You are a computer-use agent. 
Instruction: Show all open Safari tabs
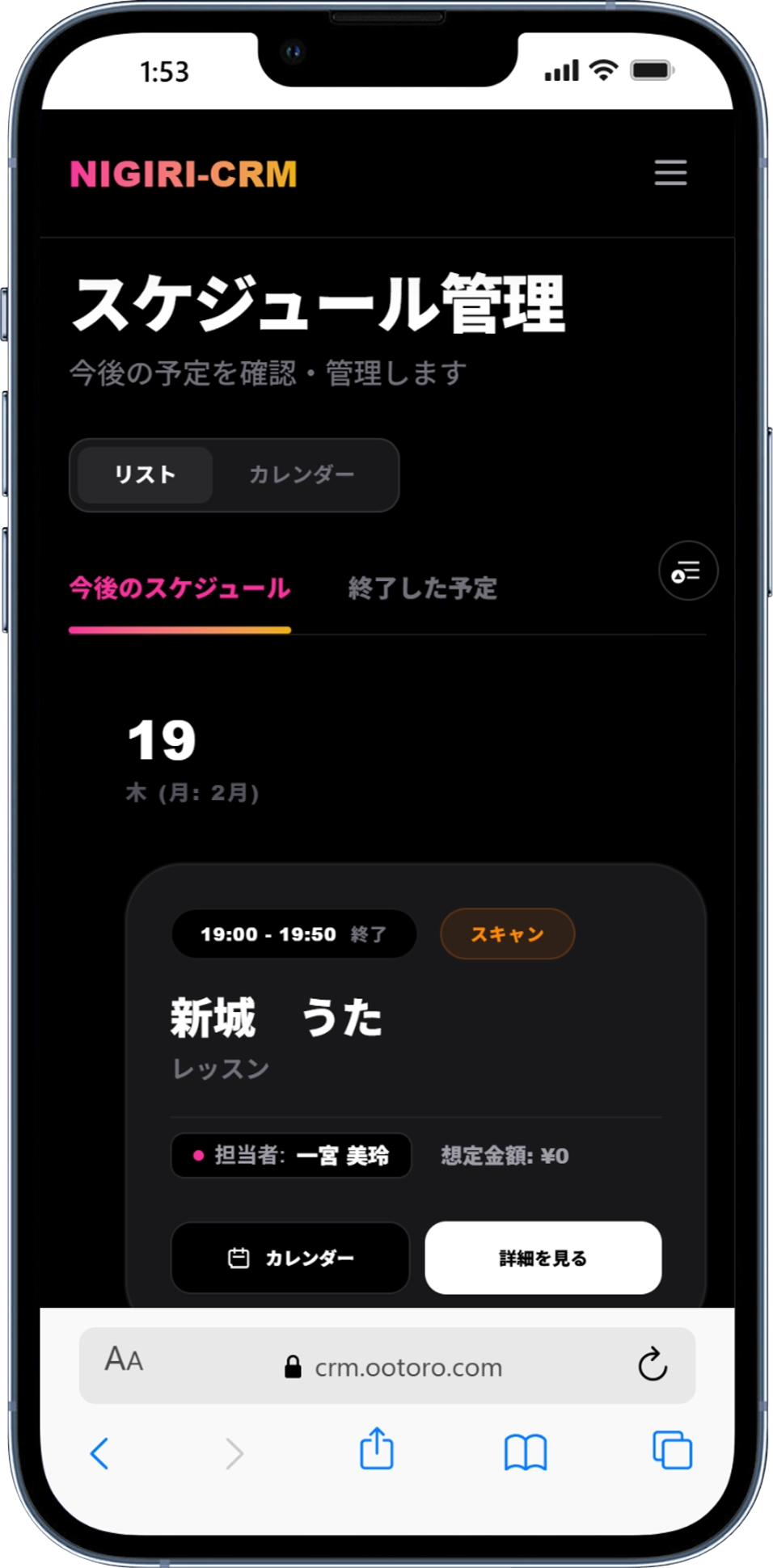[x=672, y=1450]
